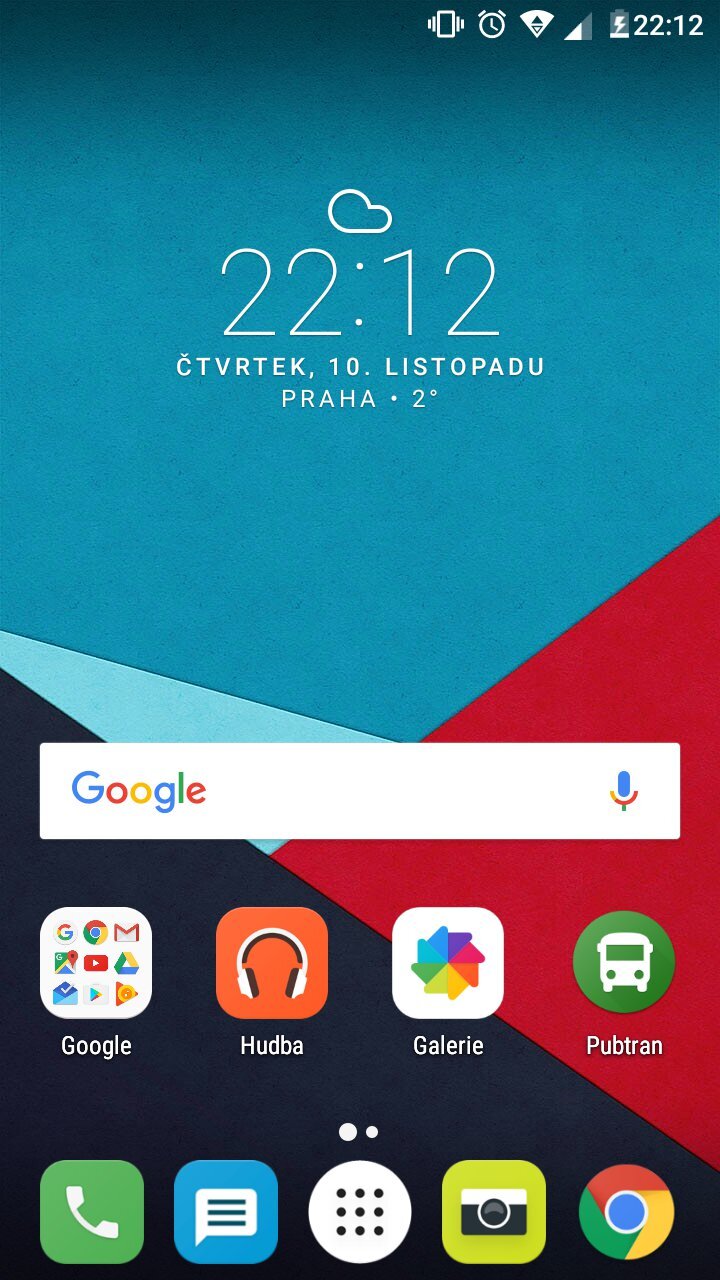Tap the alarm icon in the status bar

coord(491,25)
